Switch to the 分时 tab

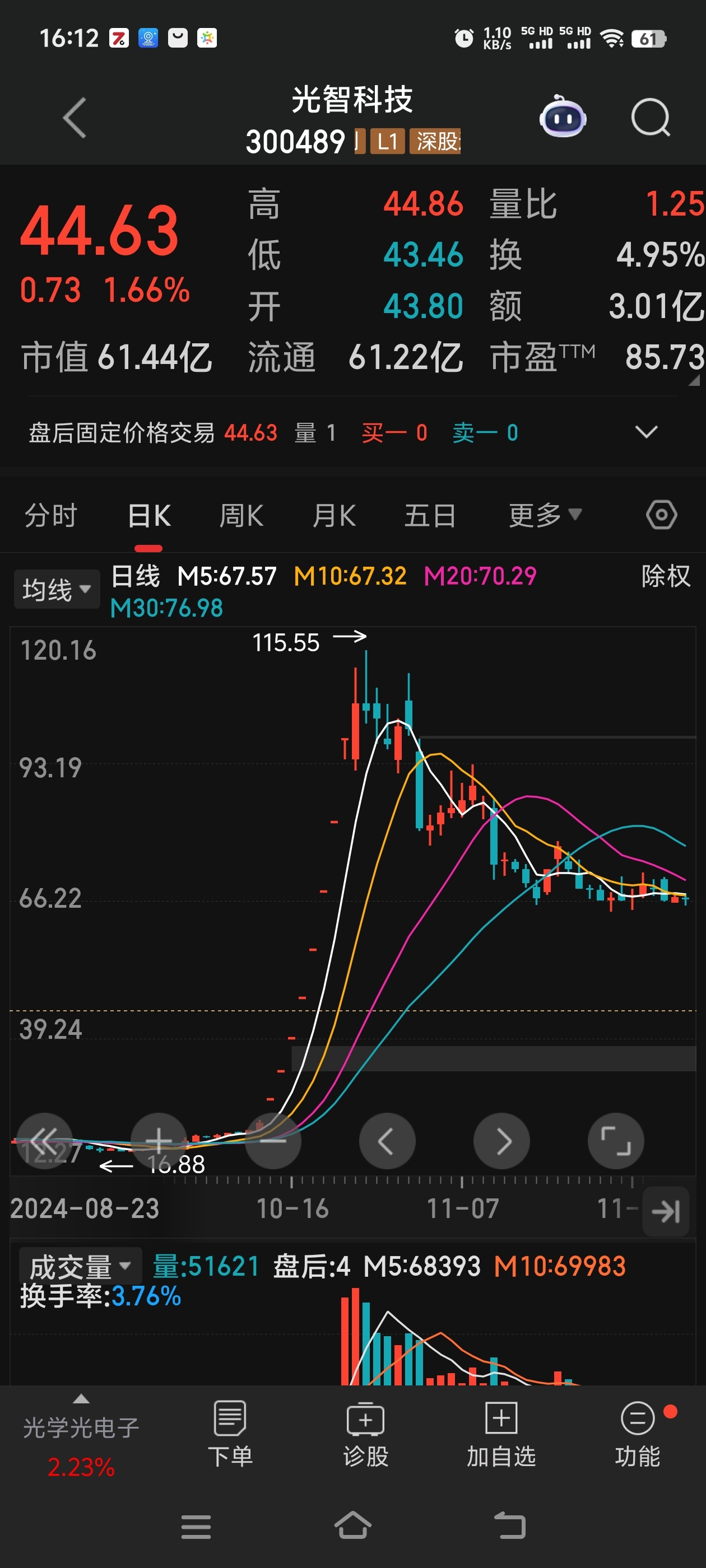[51, 516]
